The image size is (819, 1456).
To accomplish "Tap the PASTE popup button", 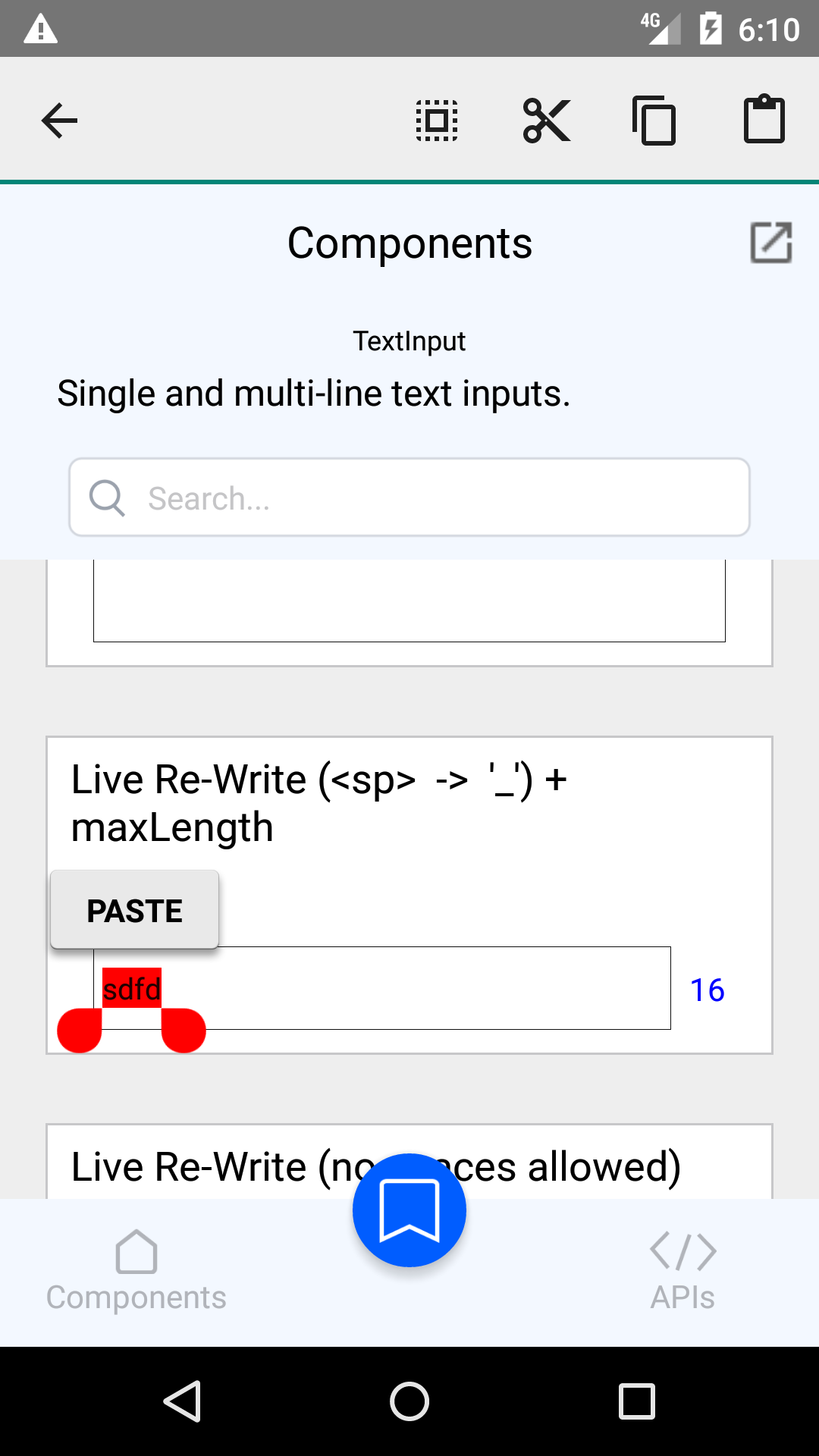I will tap(135, 910).
